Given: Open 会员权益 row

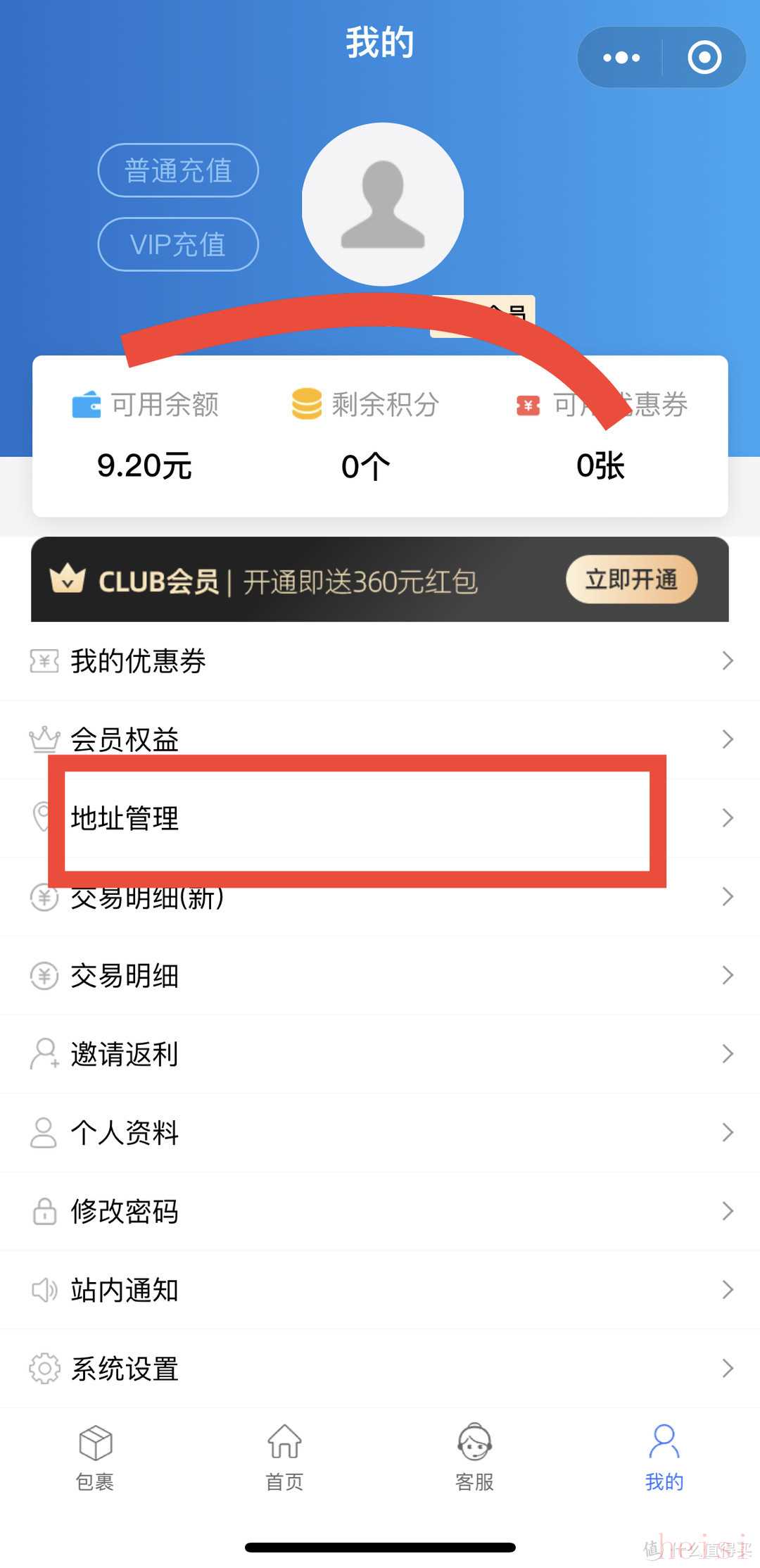Looking at the screenshot, I should 380,739.
